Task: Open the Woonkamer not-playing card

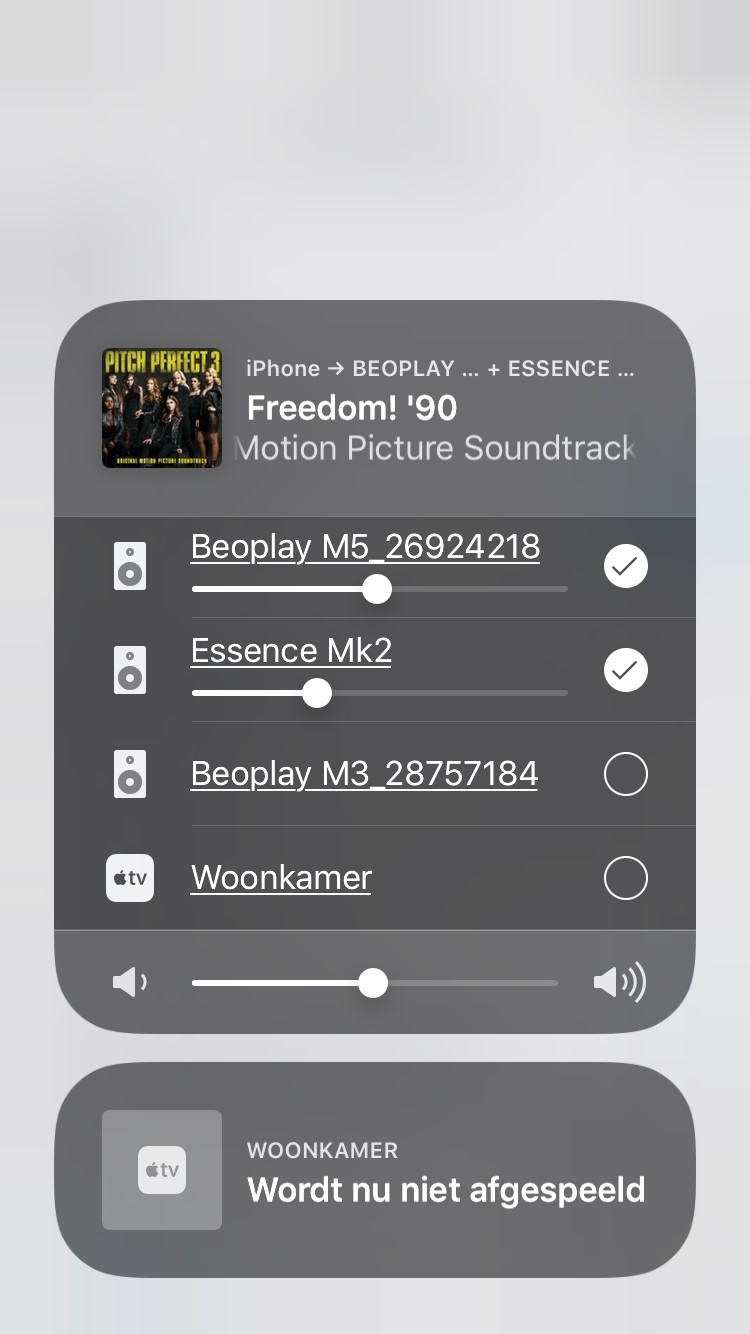Action: 374,1169
